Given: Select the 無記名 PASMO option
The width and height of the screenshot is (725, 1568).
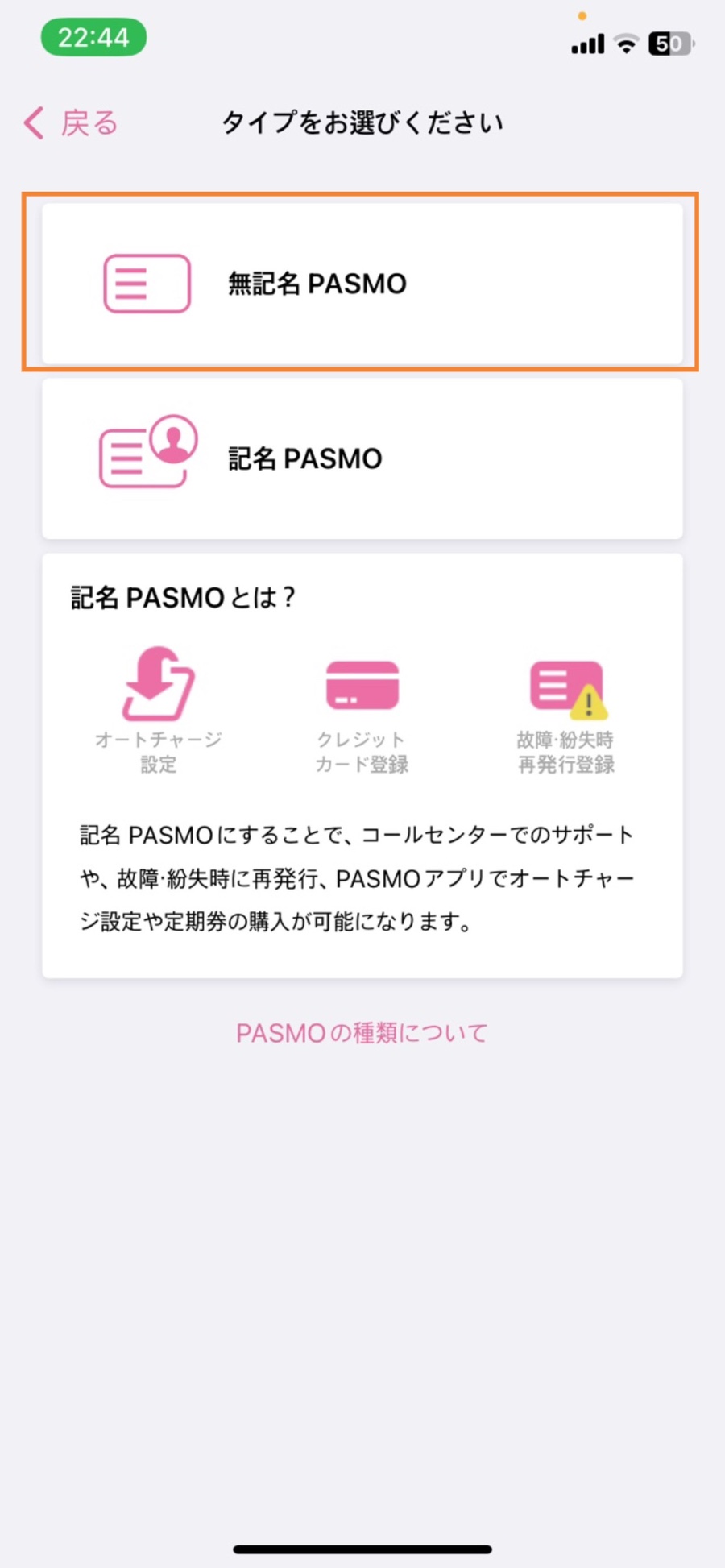Looking at the screenshot, I should click(362, 283).
